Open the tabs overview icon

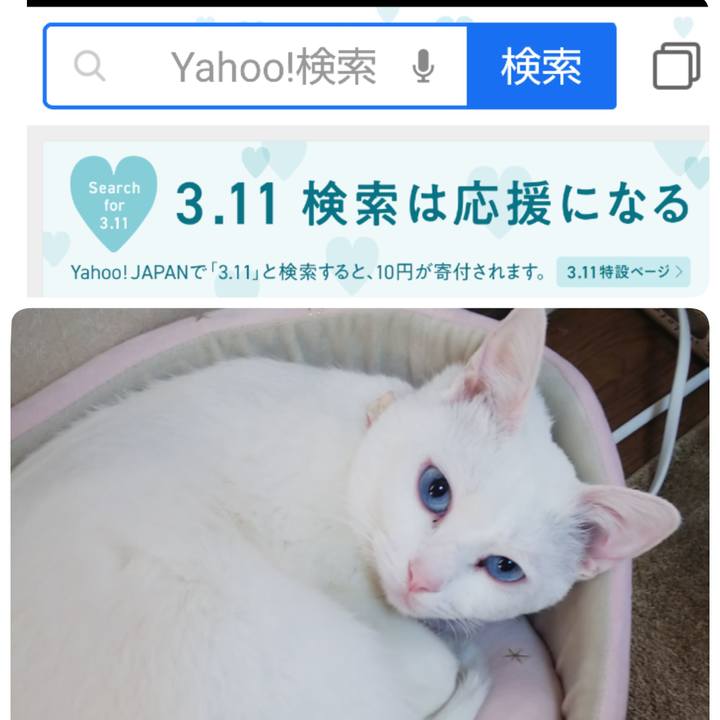point(676,67)
